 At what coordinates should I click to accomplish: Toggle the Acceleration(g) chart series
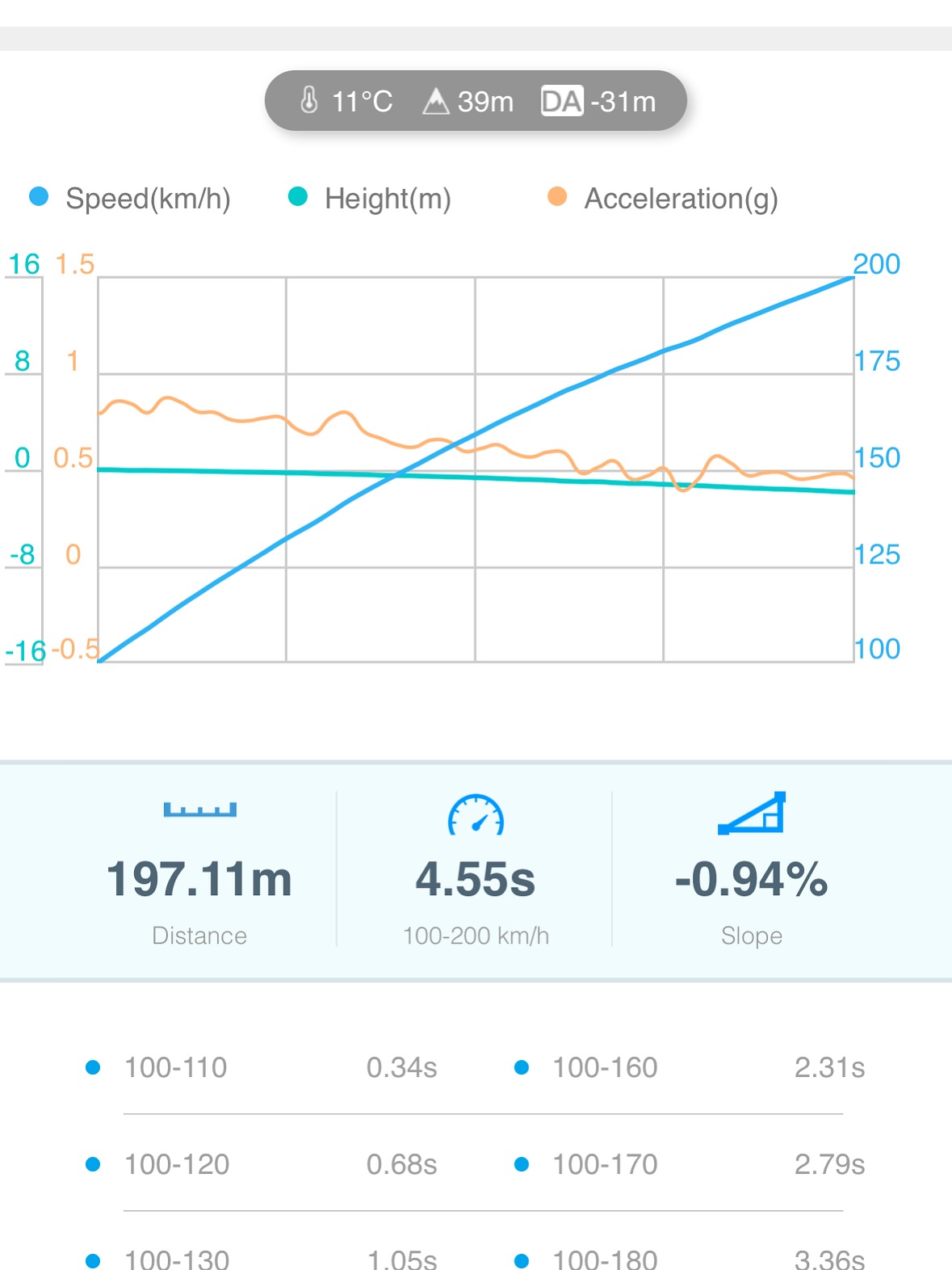[662, 198]
